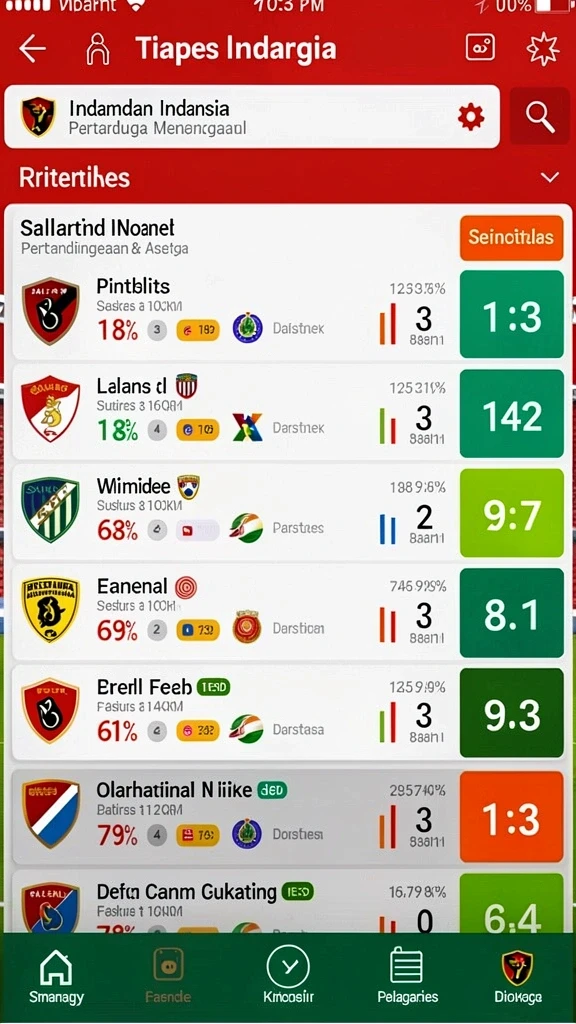Go back with the arrow icon
Image resolution: width=576 pixels, height=1024 pixels.
32,49
